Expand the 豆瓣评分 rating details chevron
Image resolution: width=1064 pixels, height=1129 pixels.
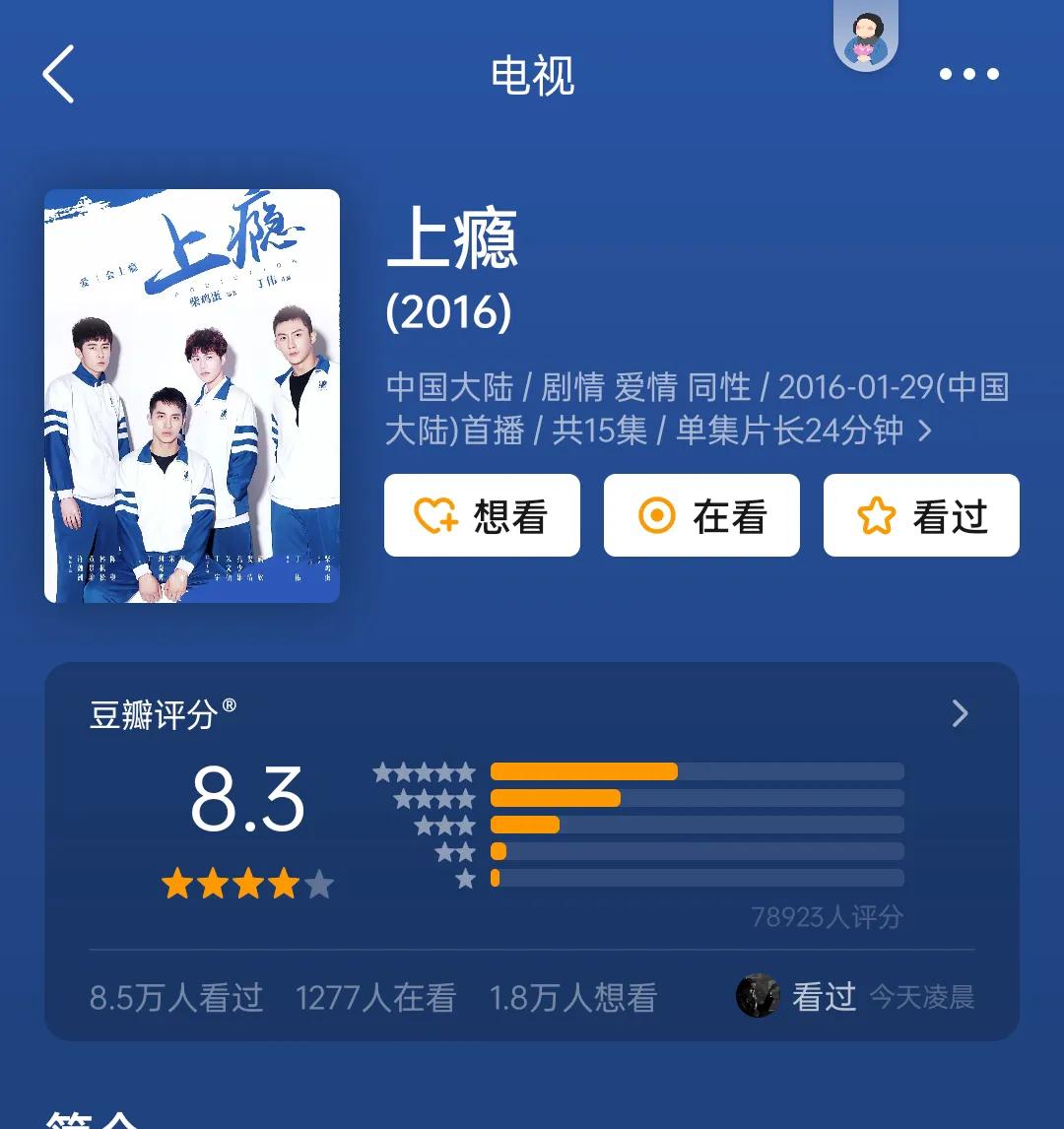click(958, 713)
